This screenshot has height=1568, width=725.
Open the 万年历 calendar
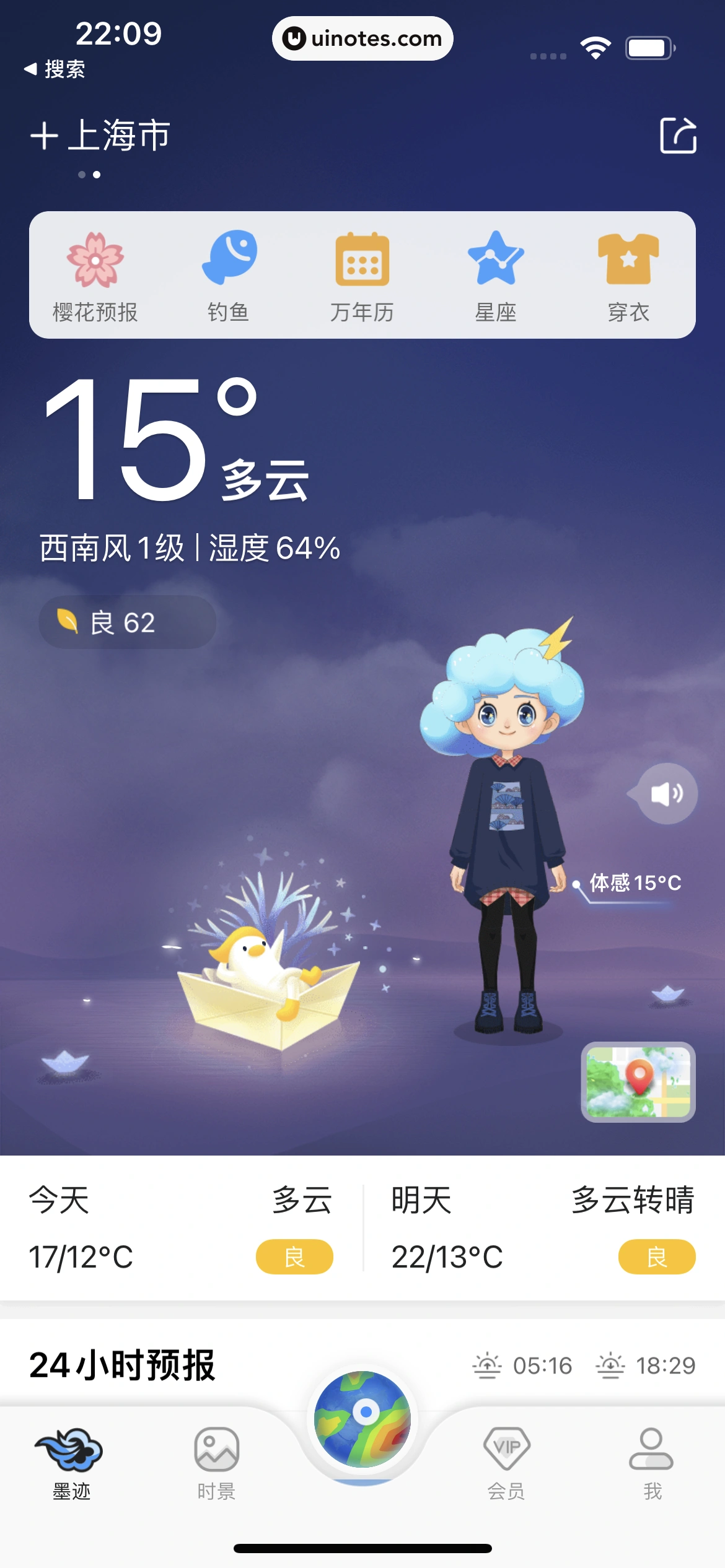point(362,276)
